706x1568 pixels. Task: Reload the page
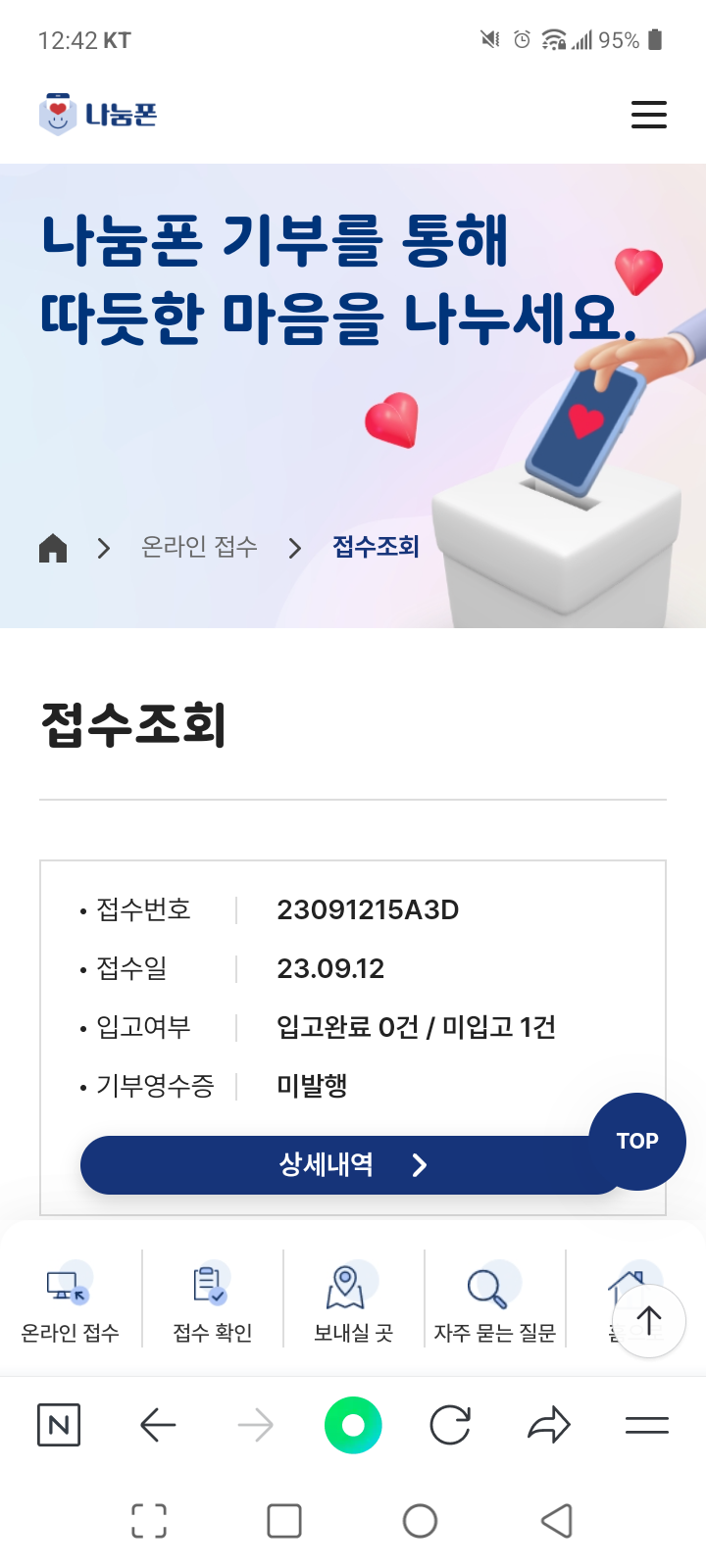coord(450,1425)
